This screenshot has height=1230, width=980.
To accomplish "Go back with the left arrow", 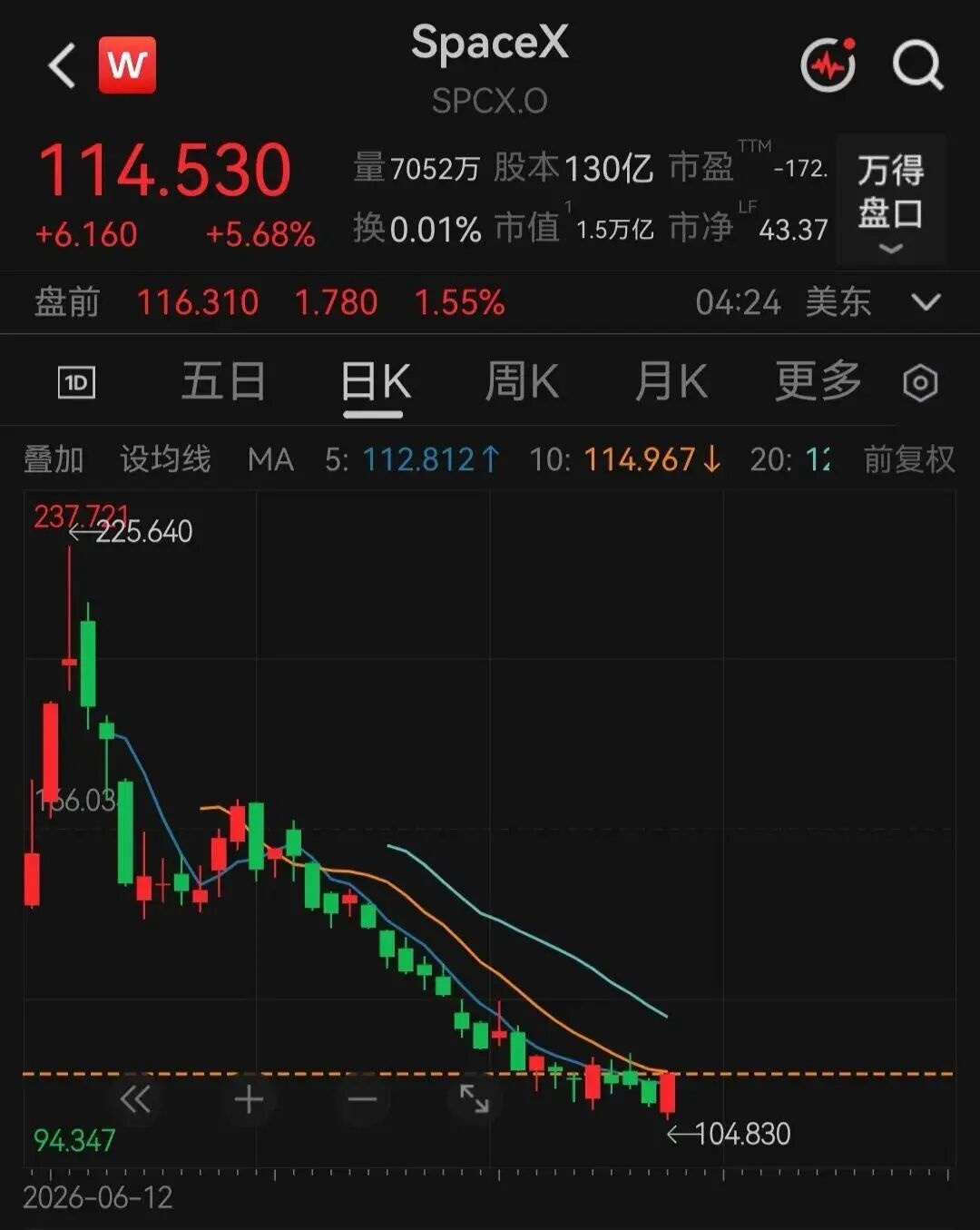I will tap(61, 65).
